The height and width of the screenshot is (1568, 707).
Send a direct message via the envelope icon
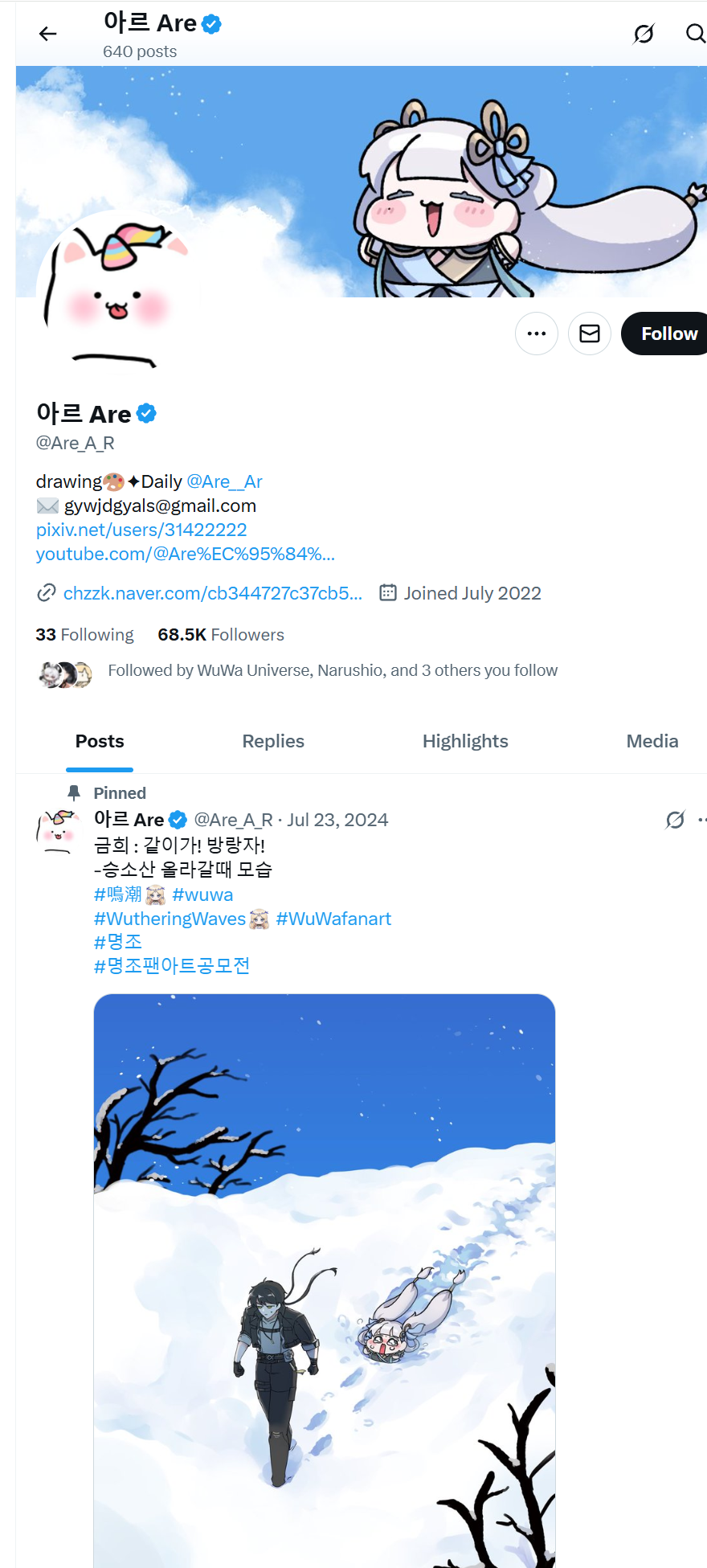click(x=590, y=334)
